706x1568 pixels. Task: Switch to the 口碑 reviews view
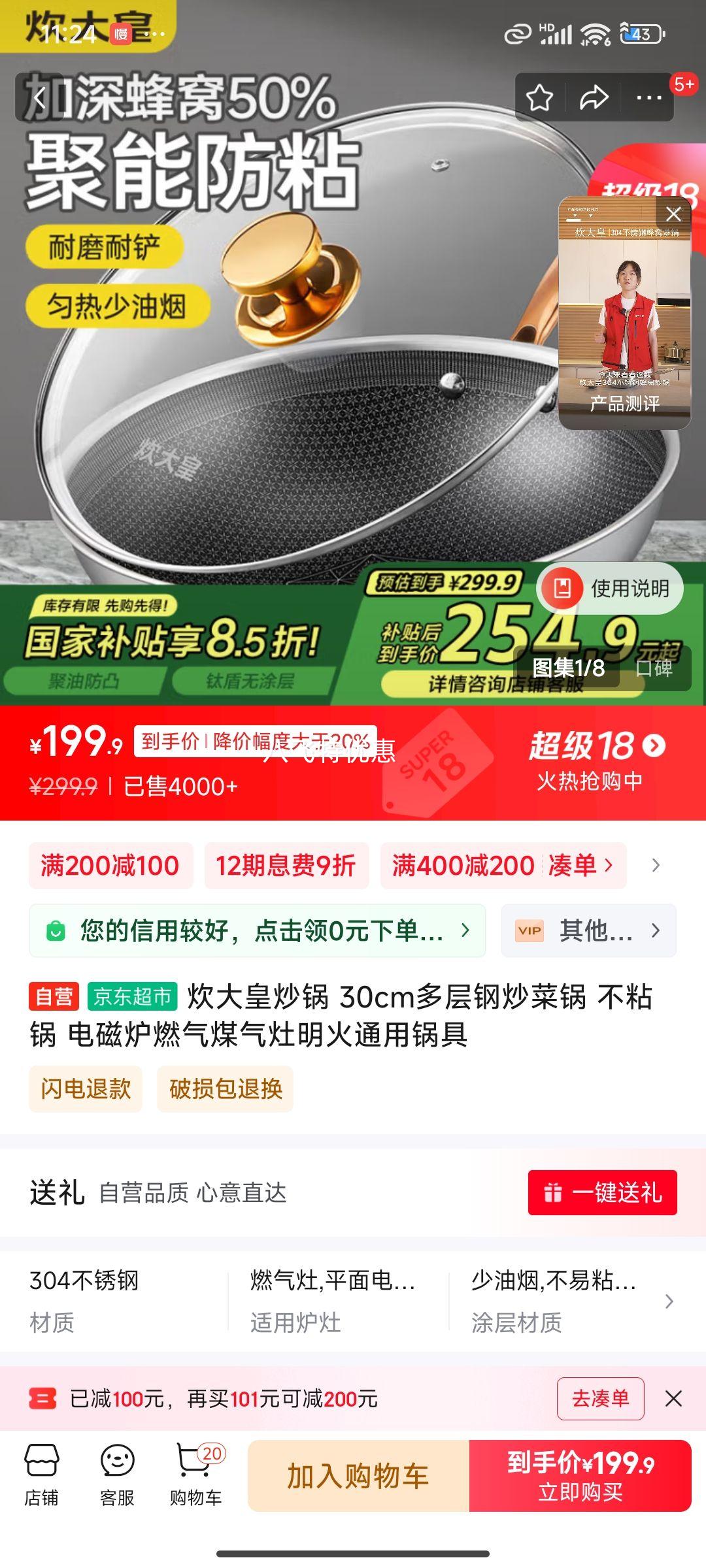pyautogui.click(x=652, y=669)
